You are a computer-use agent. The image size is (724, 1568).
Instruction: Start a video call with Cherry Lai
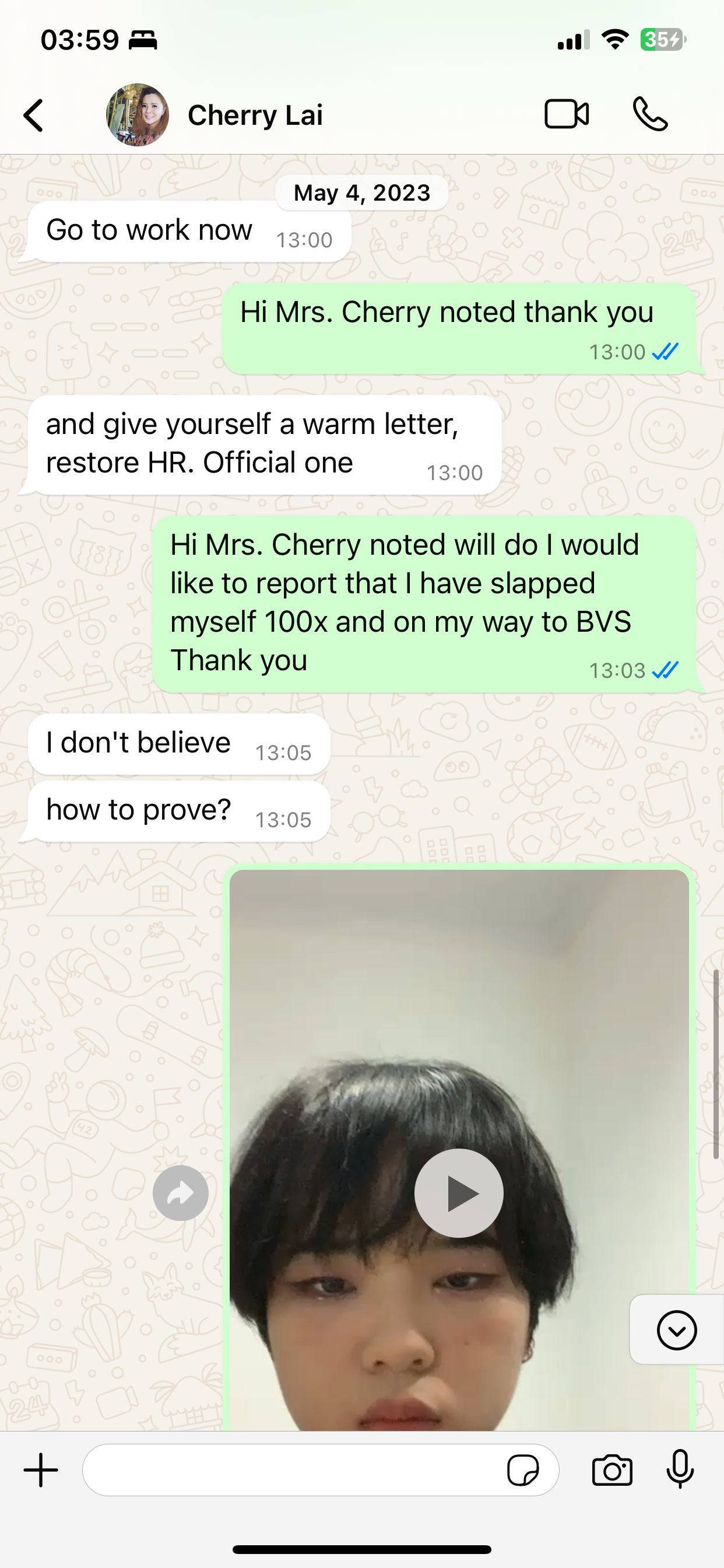pyautogui.click(x=567, y=114)
